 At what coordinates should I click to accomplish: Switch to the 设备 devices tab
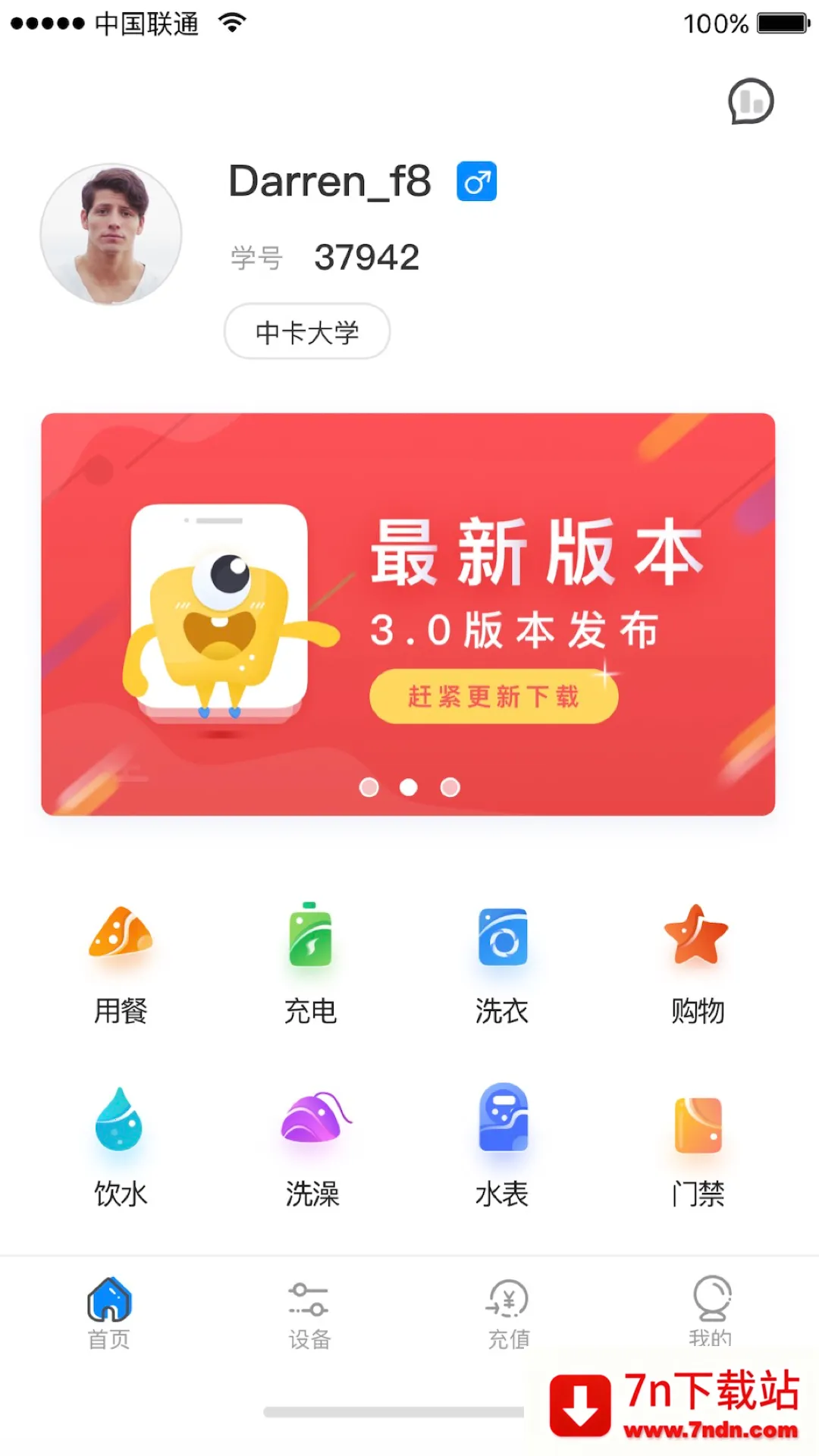pos(309,1312)
